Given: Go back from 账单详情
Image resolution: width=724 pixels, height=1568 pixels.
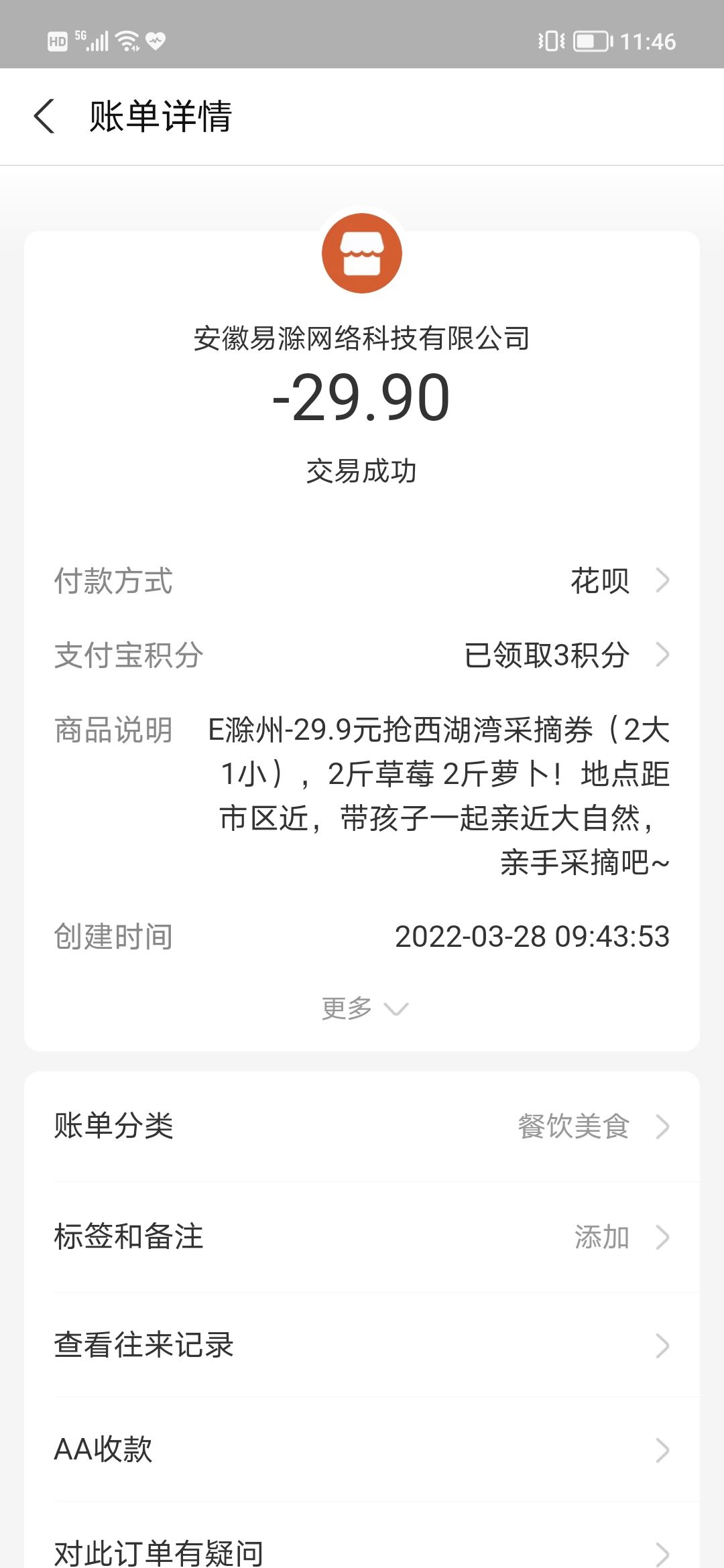Looking at the screenshot, I should pos(44,116).
